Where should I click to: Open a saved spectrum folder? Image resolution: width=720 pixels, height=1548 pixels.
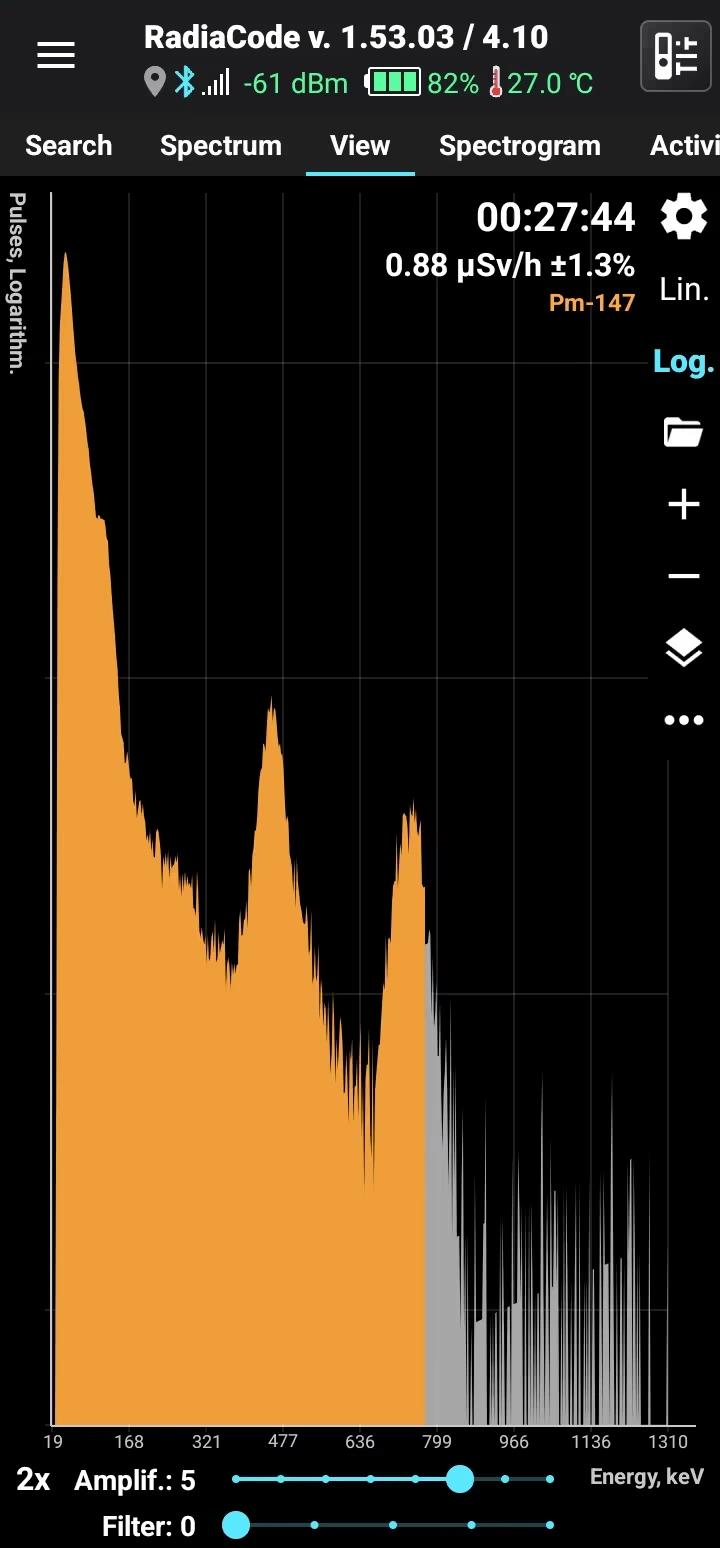click(x=684, y=433)
